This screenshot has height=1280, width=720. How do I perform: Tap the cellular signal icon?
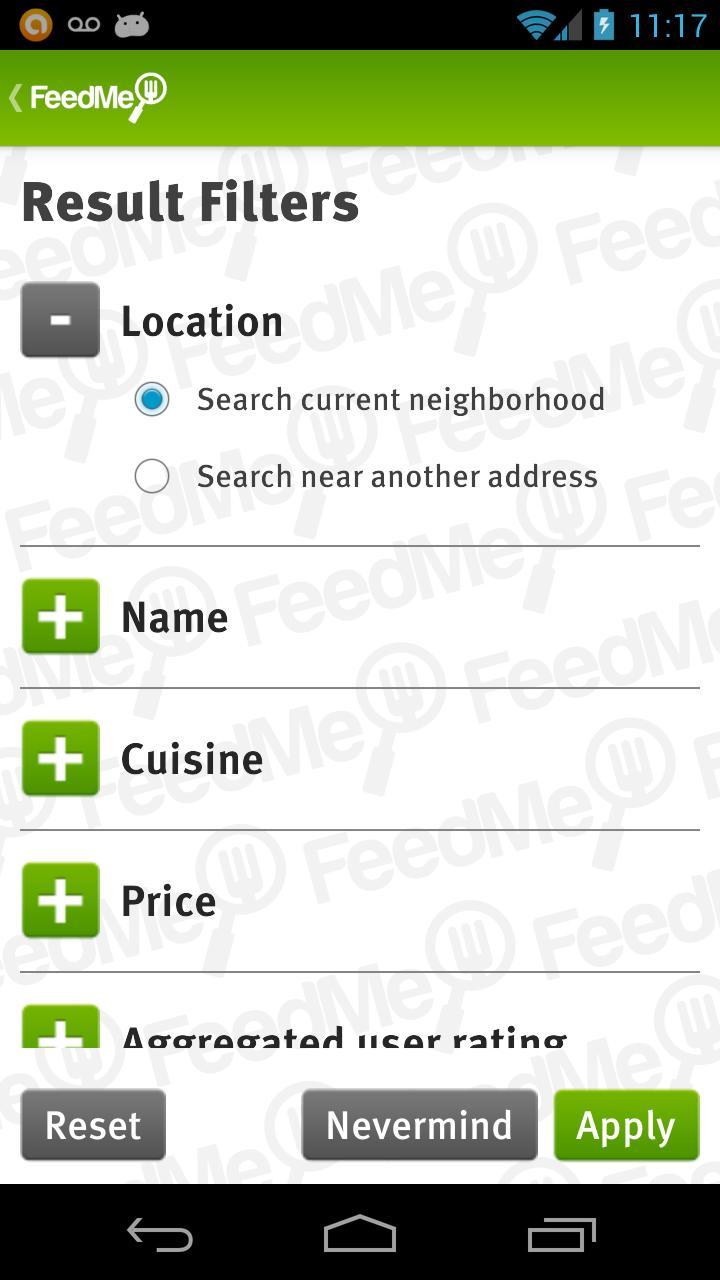coord(570,27)
